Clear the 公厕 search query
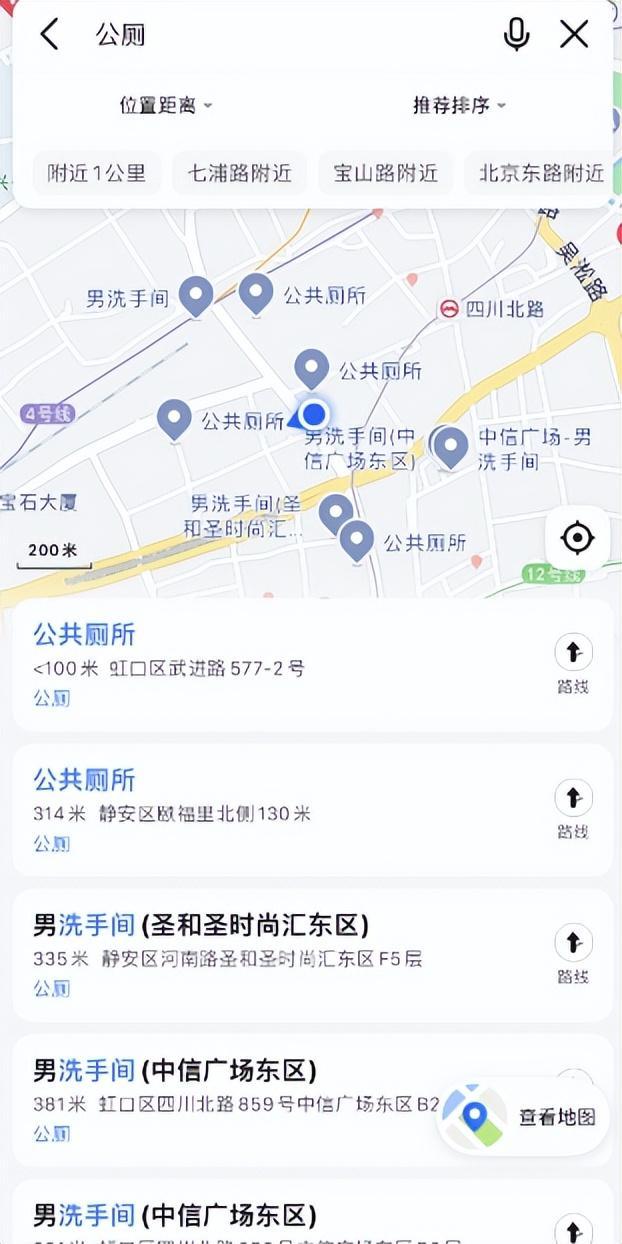622x1244 pixels. tap(574, 34)
